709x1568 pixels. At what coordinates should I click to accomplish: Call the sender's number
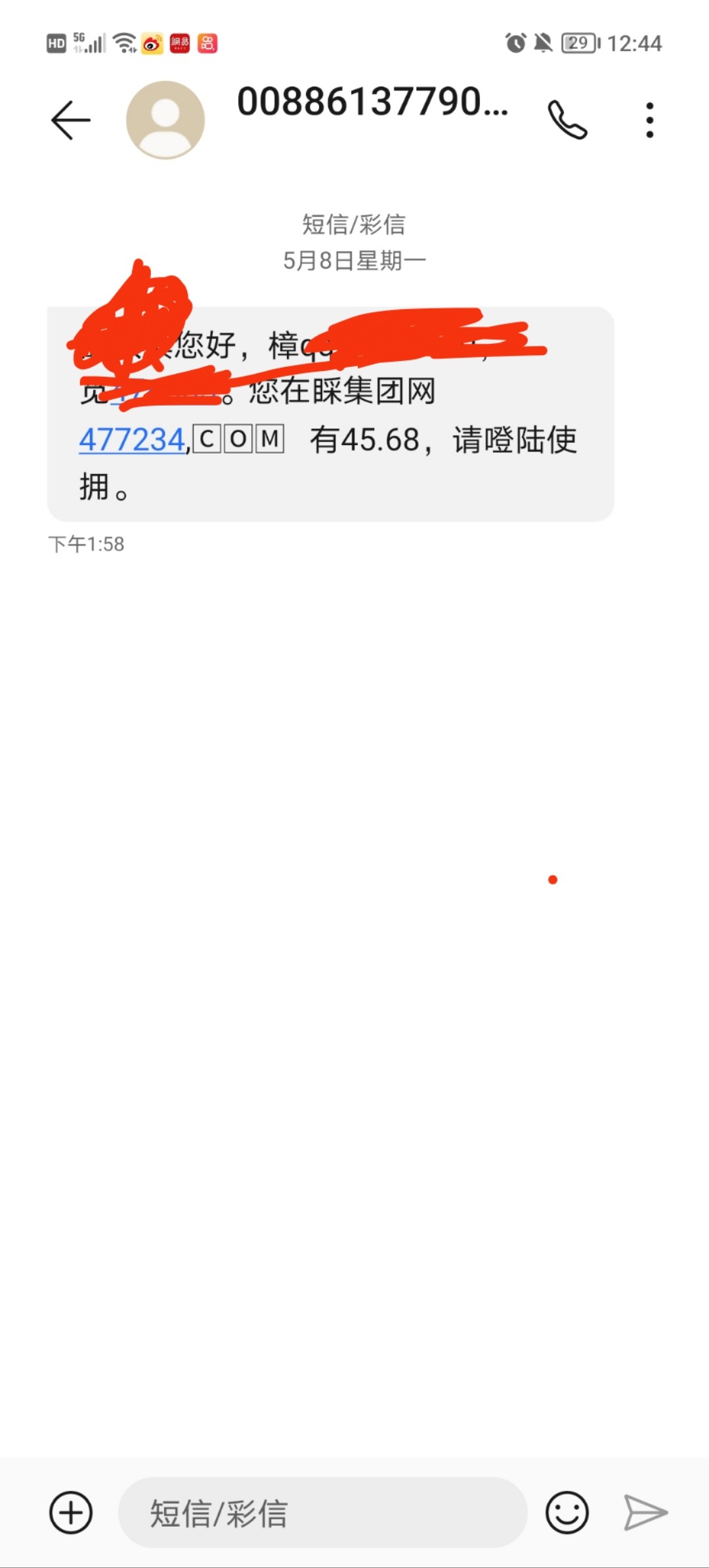pyautogui.click(x=567, y=120)
